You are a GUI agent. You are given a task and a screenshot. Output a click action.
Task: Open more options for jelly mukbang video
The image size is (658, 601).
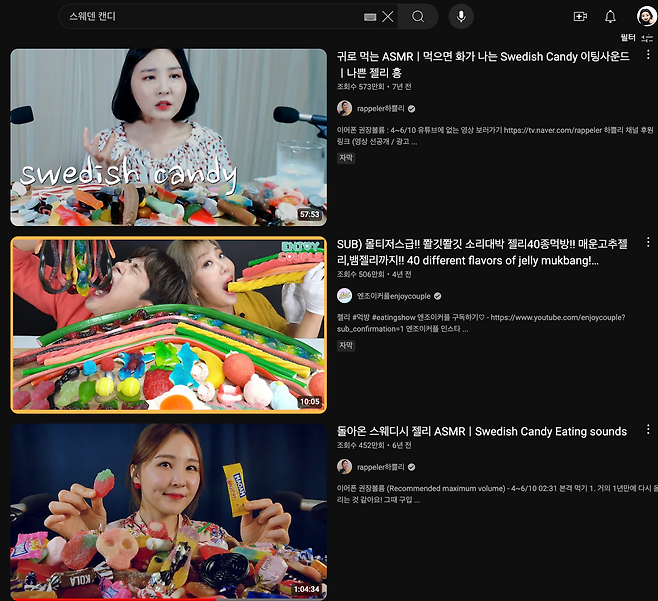coord(648,243)
